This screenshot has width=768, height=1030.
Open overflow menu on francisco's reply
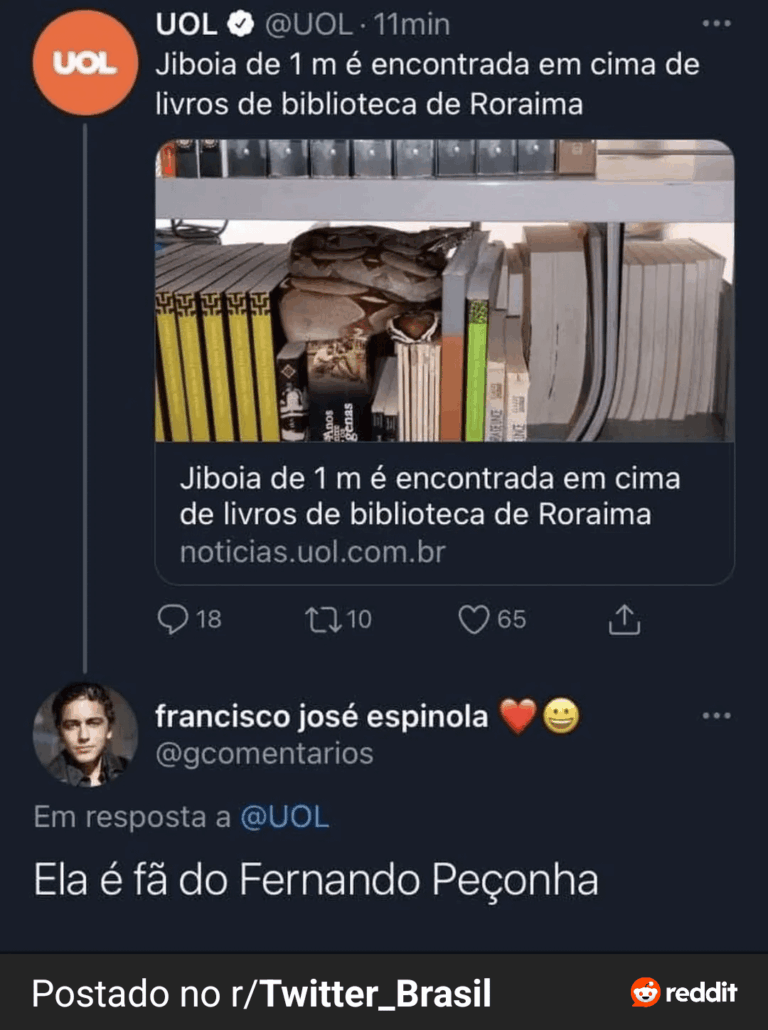coord(716,716)
